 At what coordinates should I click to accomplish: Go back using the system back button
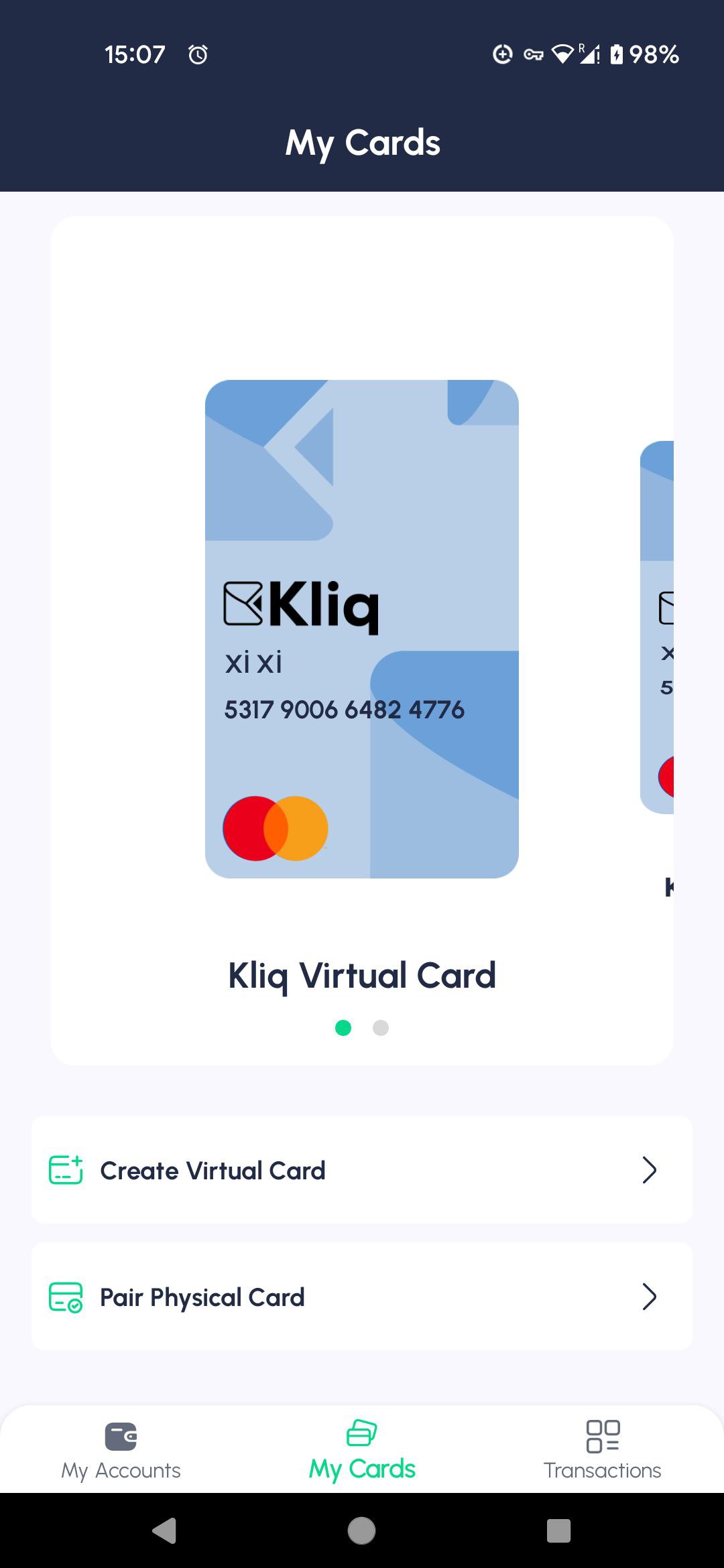click(165, 1530)
